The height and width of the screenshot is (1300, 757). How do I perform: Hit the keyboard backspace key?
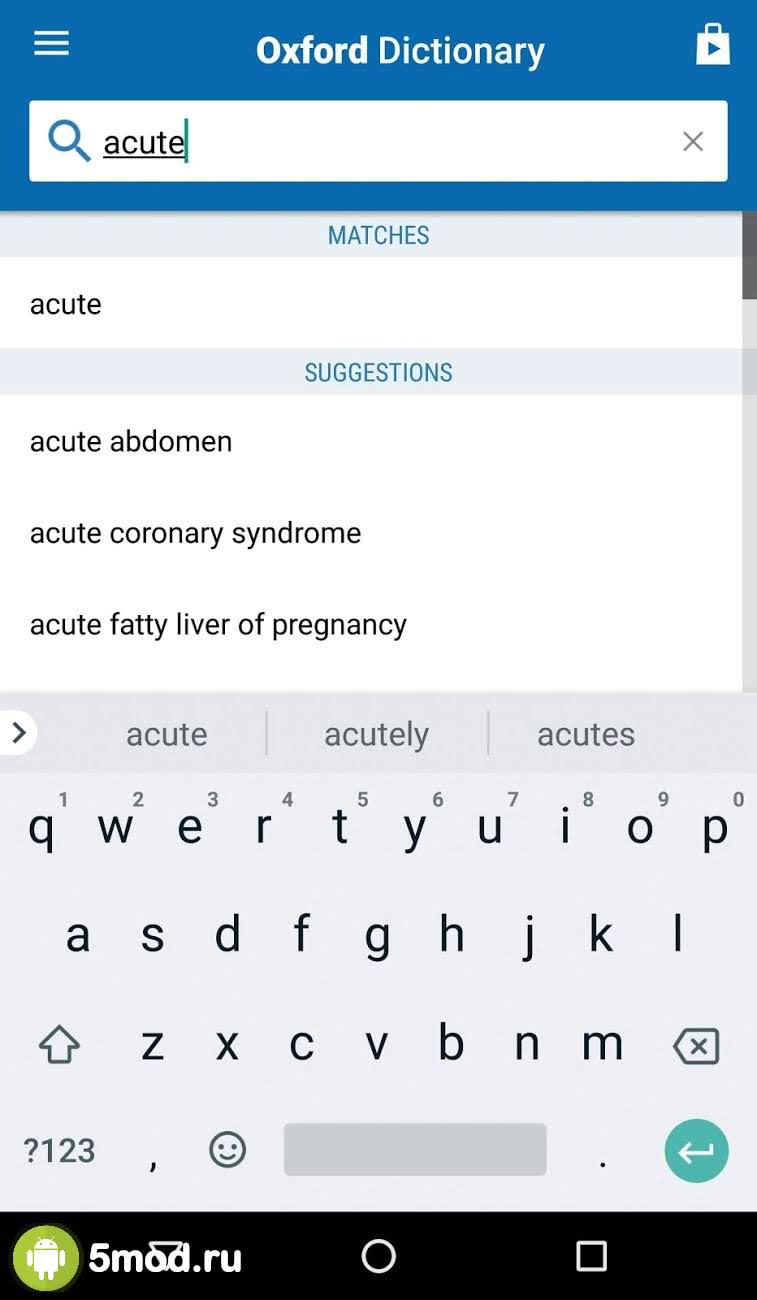tap(696, 1047)
